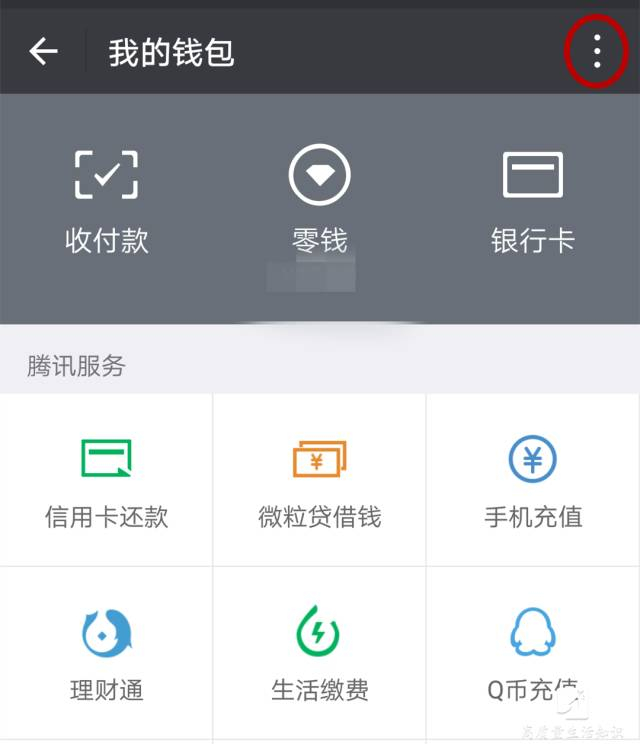Image resolution: width=640 pixels, height=744 pixels.
Task: Go back from 我的钱包
Action: point(44,52)
